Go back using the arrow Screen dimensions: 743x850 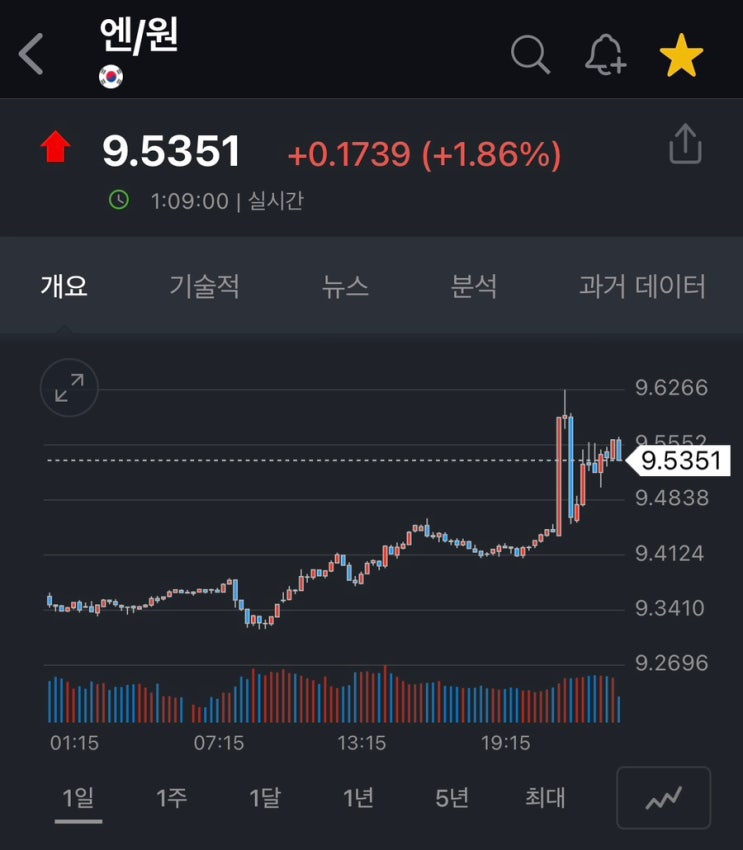coord(32,54)
